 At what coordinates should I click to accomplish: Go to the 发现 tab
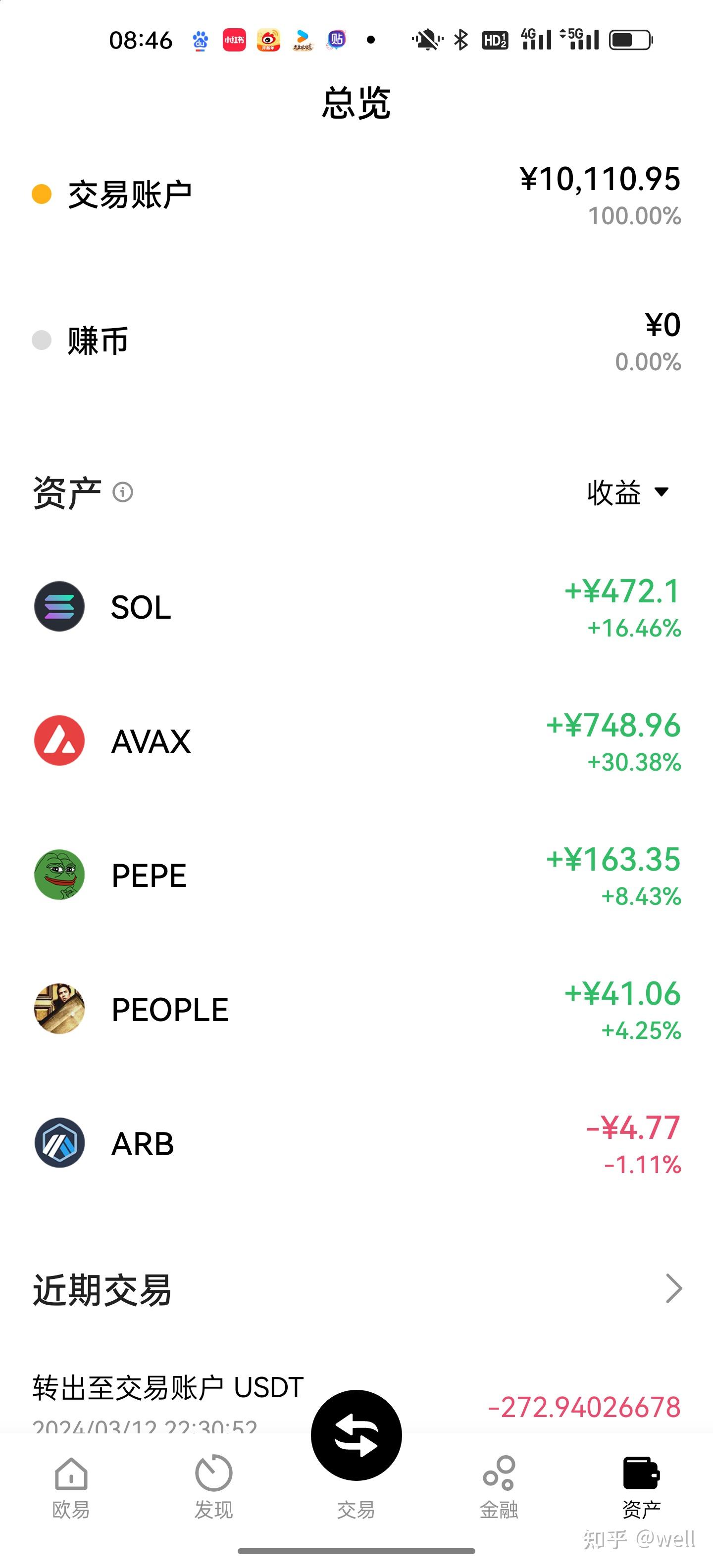tap(214, 1486)
